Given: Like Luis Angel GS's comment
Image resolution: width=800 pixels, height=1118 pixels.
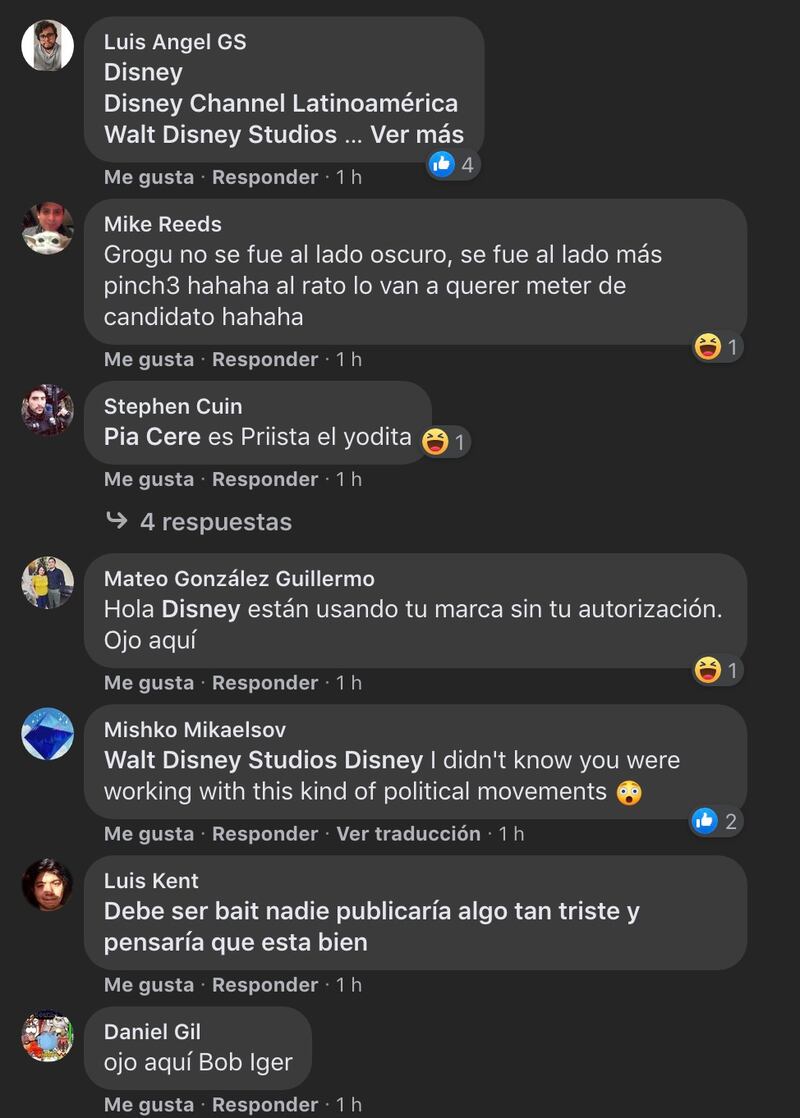Looking at the screenshot, I should (148, 177).
